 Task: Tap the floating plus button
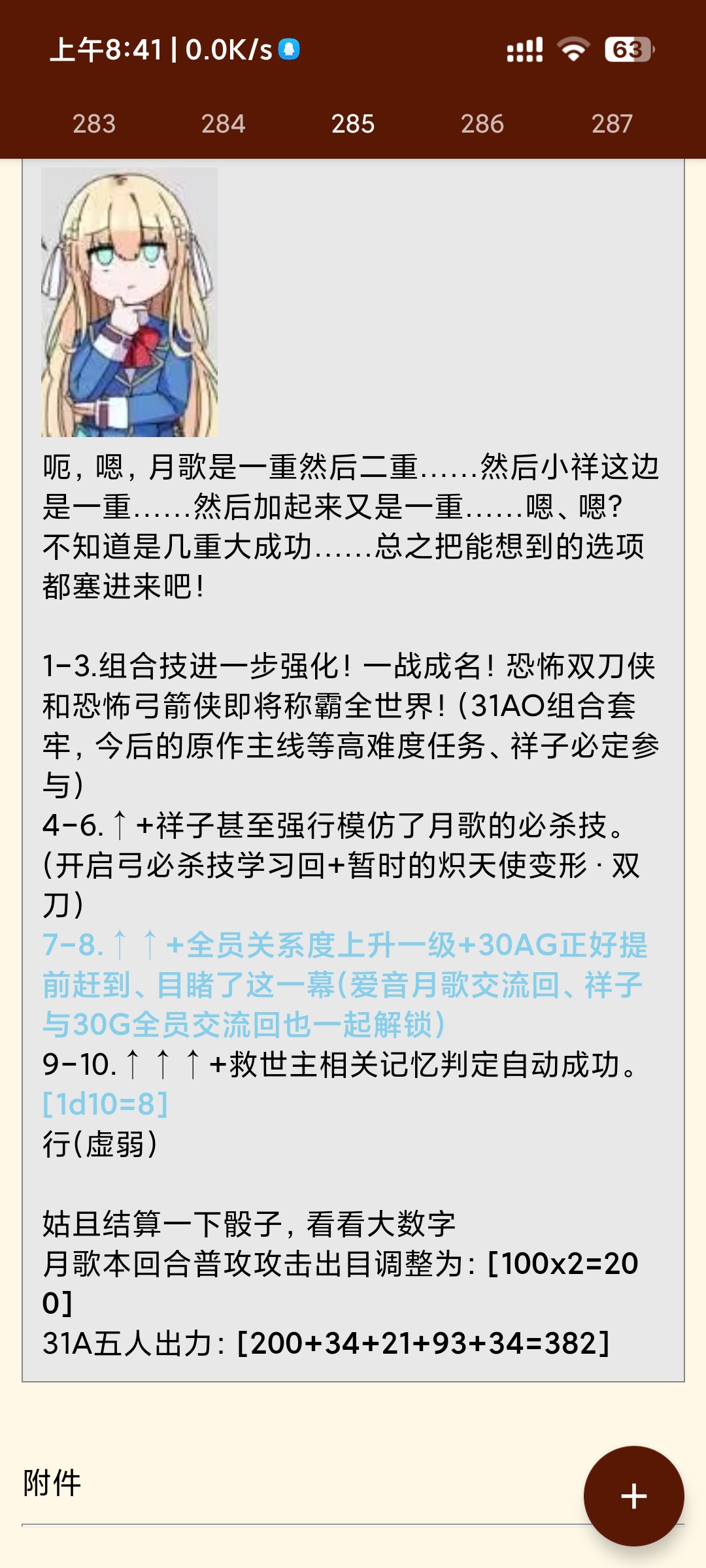(x=633, y=1495)
